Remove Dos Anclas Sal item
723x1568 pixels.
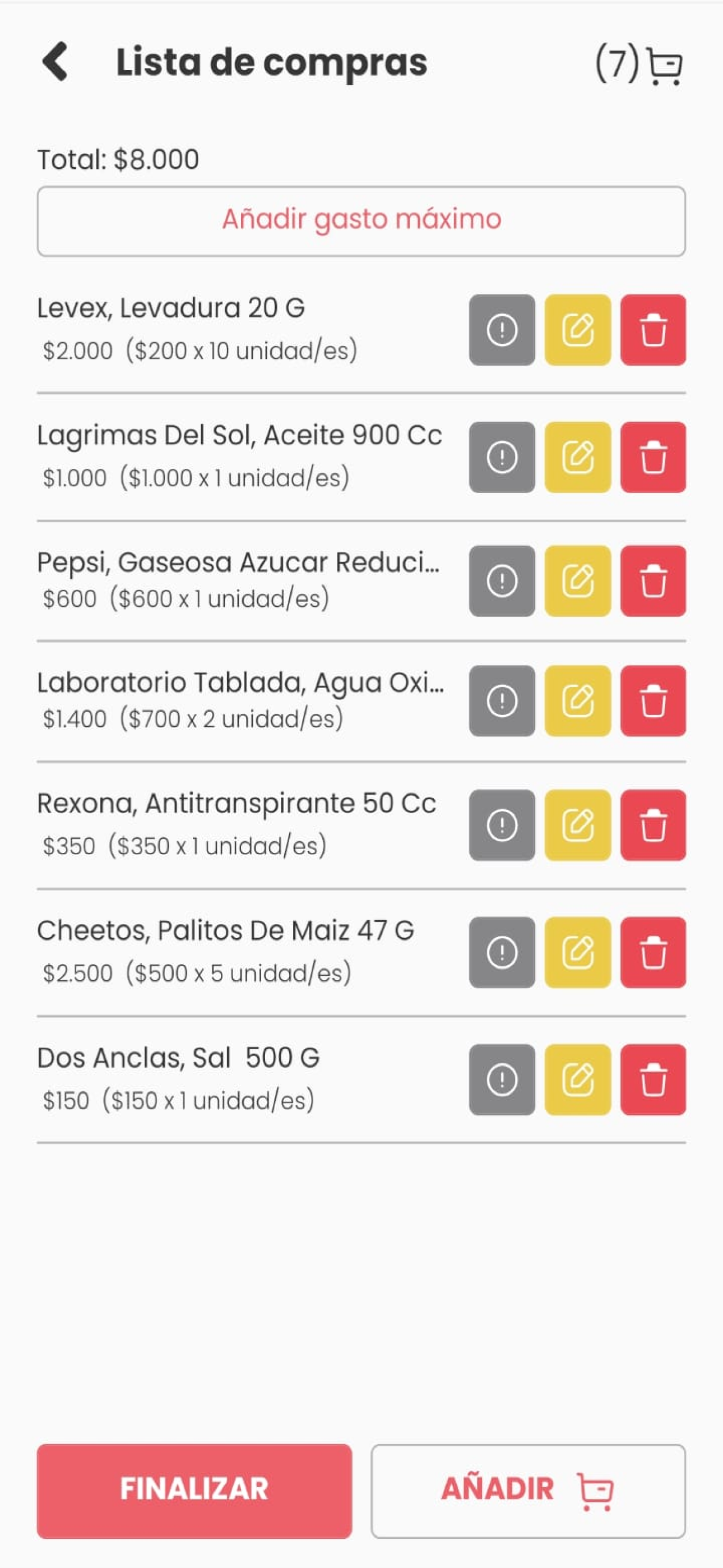click(653, 1079)
